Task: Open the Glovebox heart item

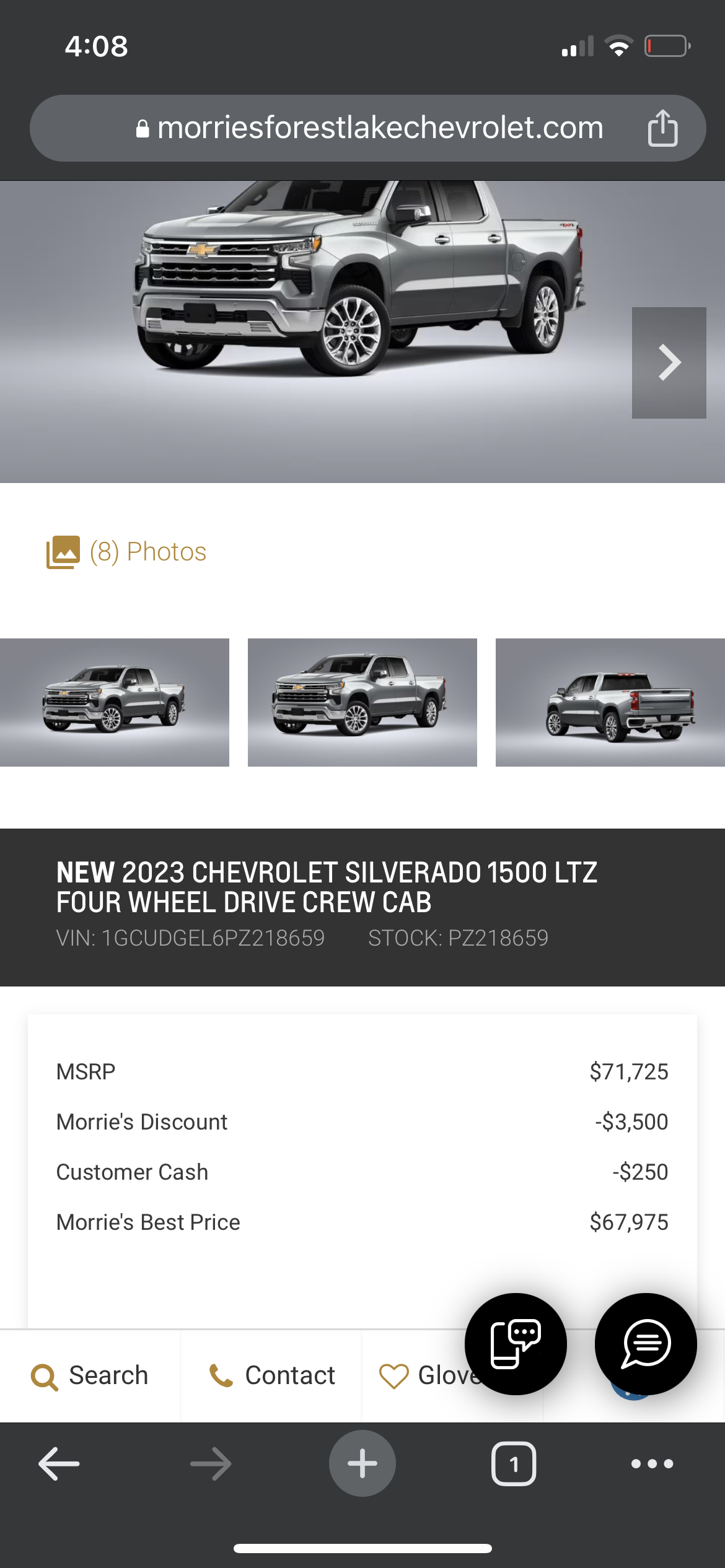Action: [431, 1375]
